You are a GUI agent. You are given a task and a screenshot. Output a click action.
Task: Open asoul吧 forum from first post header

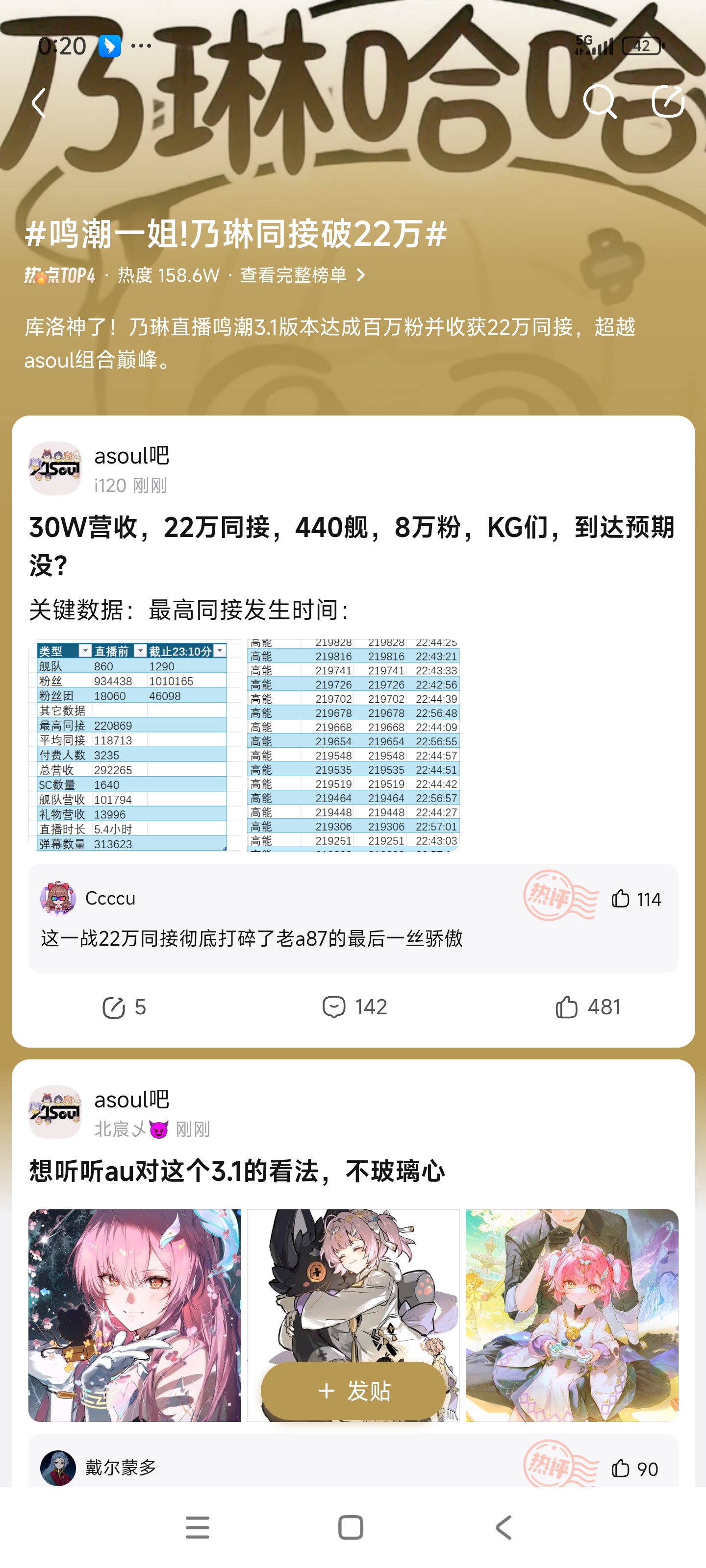coord(131,456)
